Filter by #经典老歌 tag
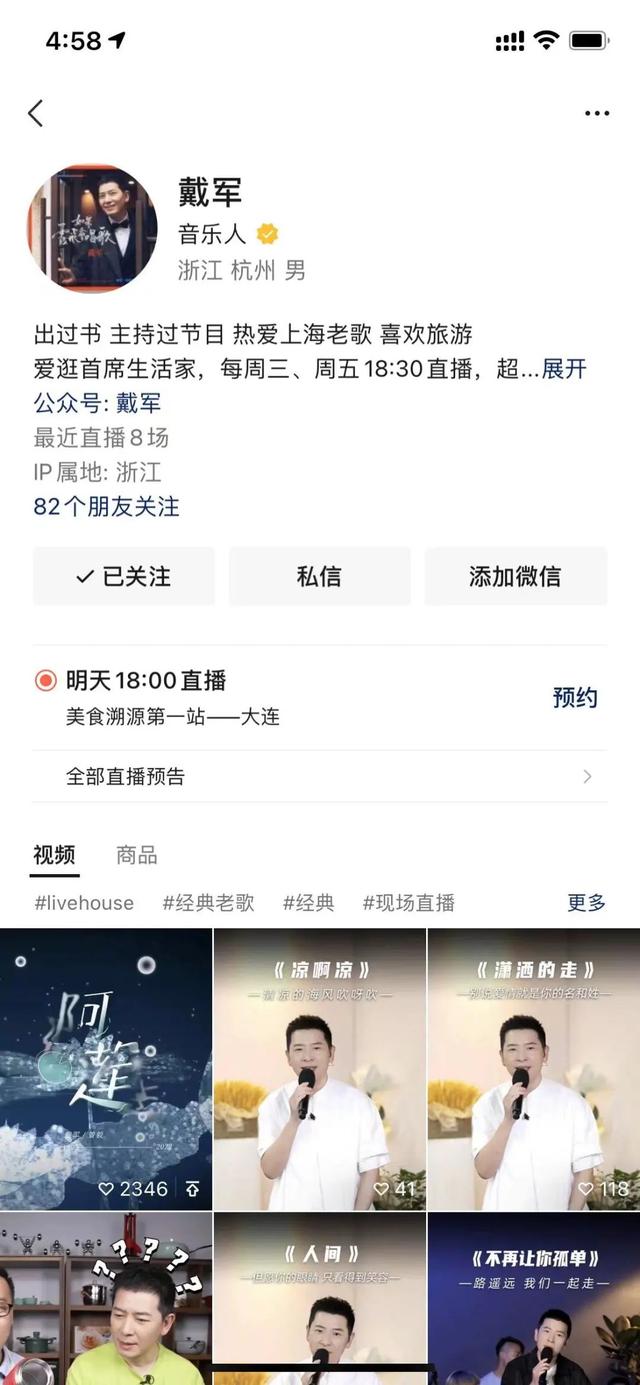 208,902
